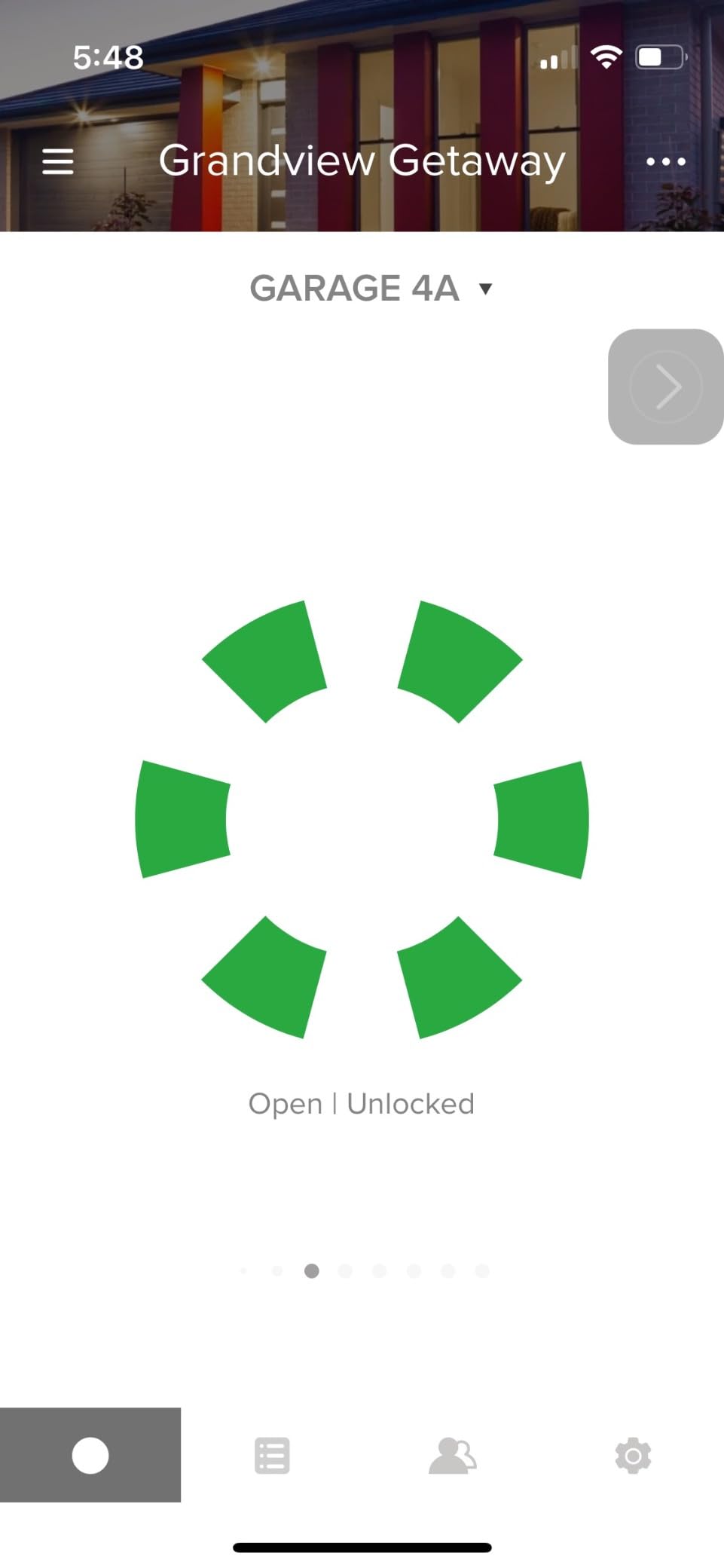Open the users management icon
Viewport: 724px width, 1568px height.
tap(452, 1454)
